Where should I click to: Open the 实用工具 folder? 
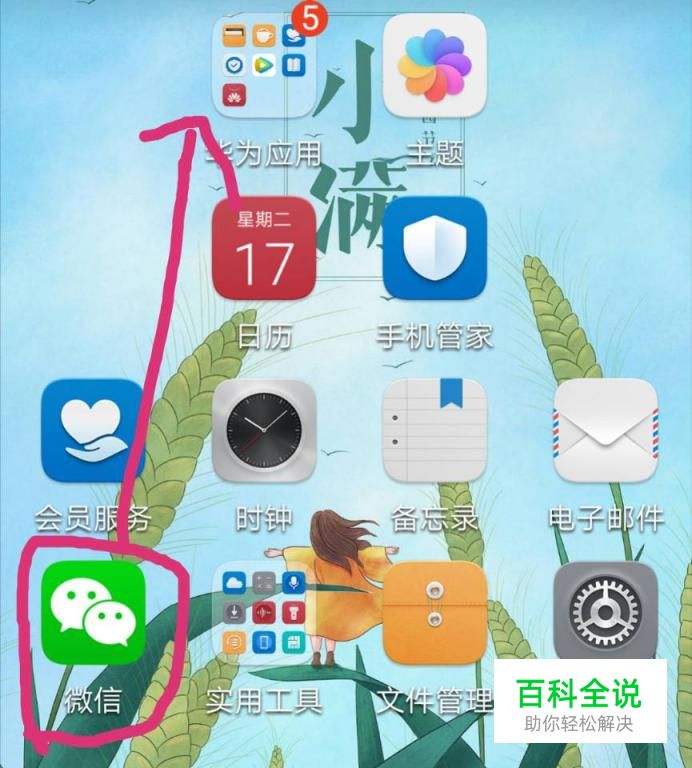click(x=264, y=612)
